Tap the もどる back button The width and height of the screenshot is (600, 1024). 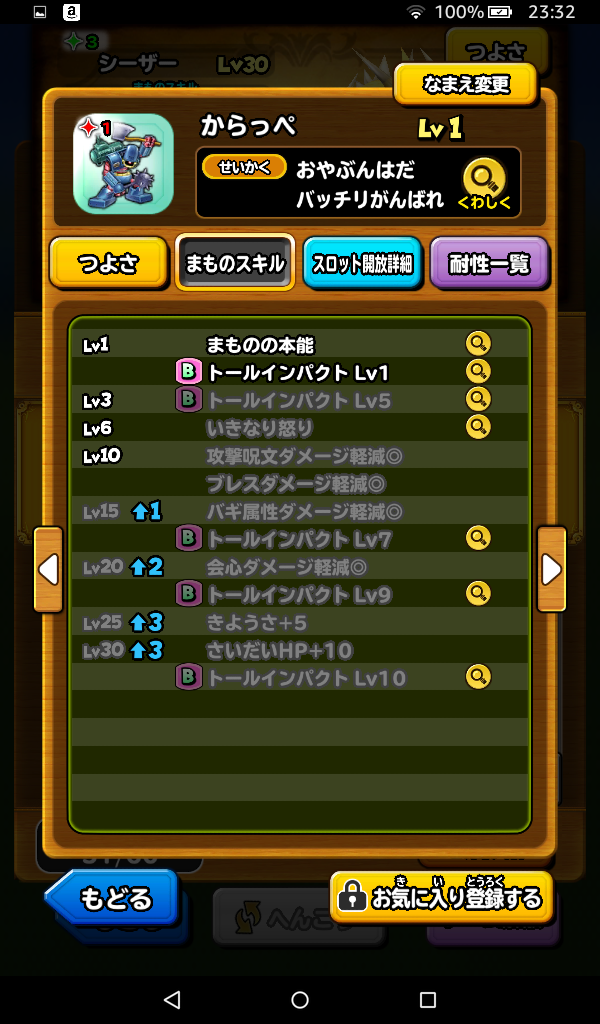tap(113, 897)
